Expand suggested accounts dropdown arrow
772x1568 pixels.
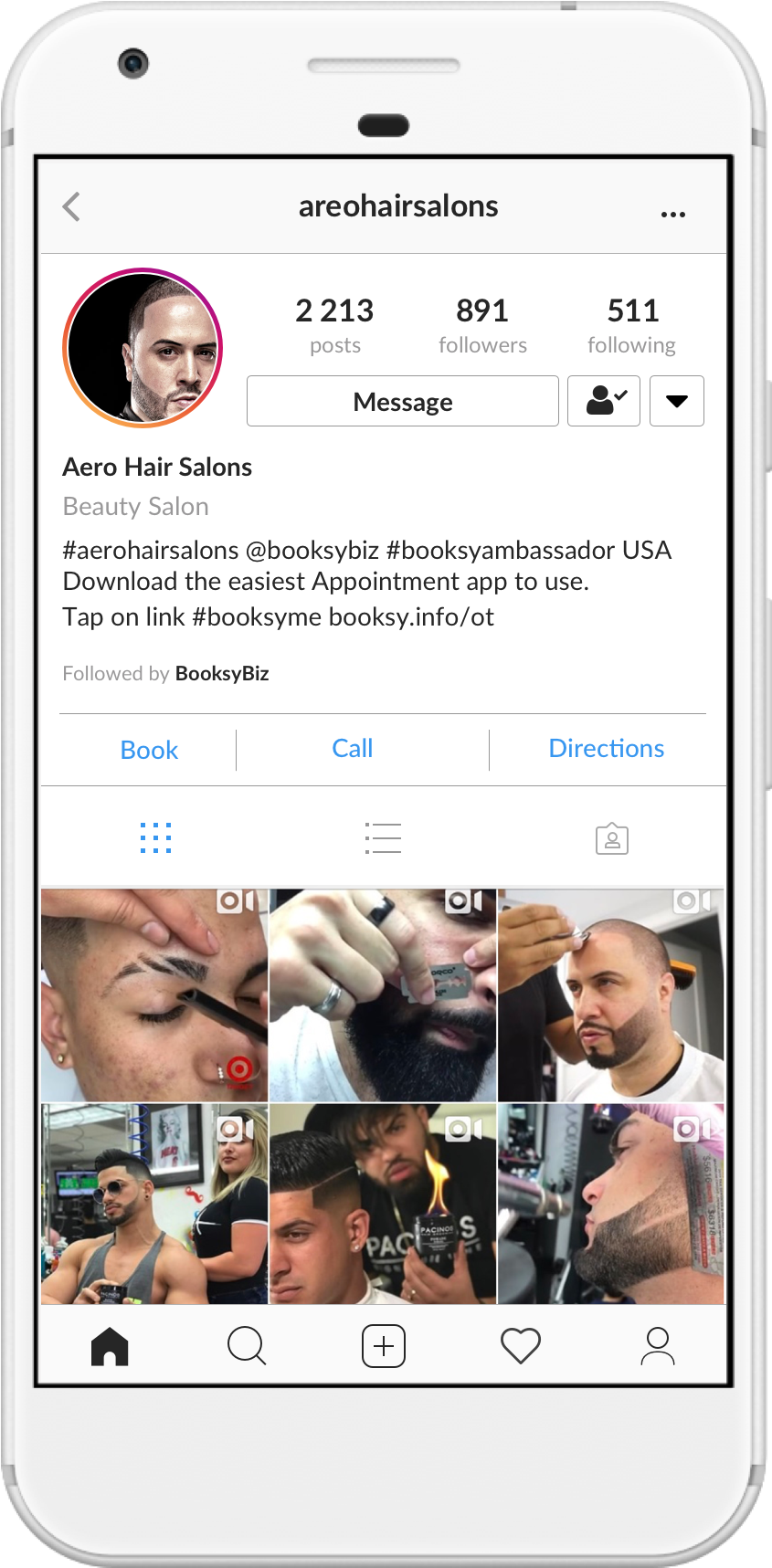point(676,401)
